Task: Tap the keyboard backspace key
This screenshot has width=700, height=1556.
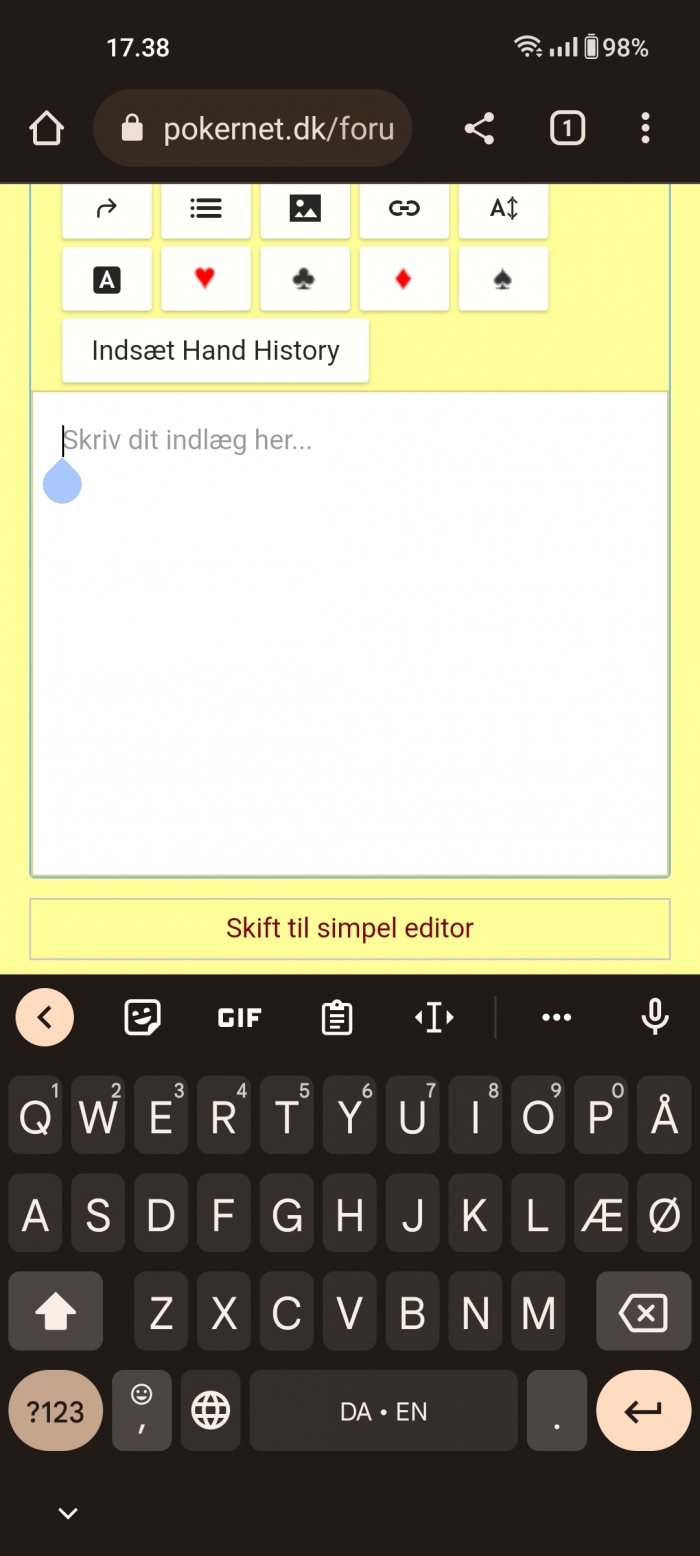Action: (643, 1312)
